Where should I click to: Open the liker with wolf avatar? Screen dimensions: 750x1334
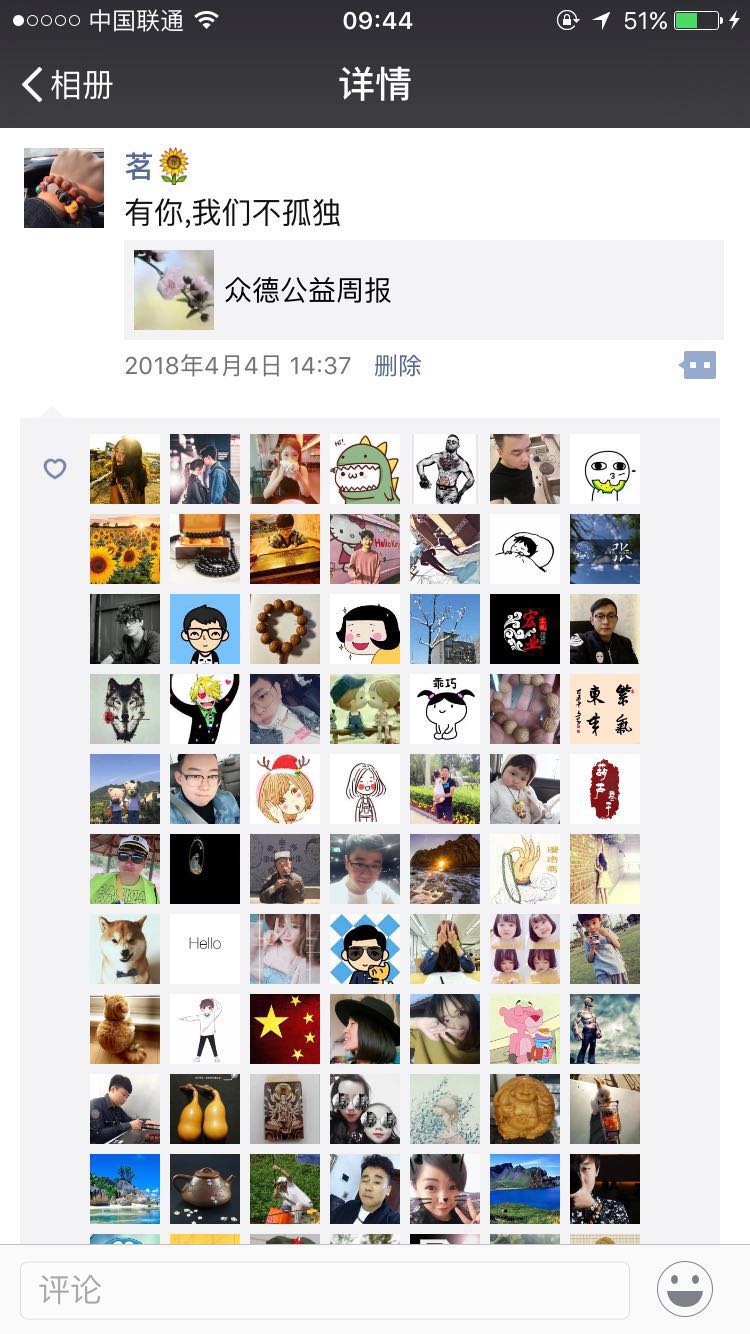coord(125,709)
